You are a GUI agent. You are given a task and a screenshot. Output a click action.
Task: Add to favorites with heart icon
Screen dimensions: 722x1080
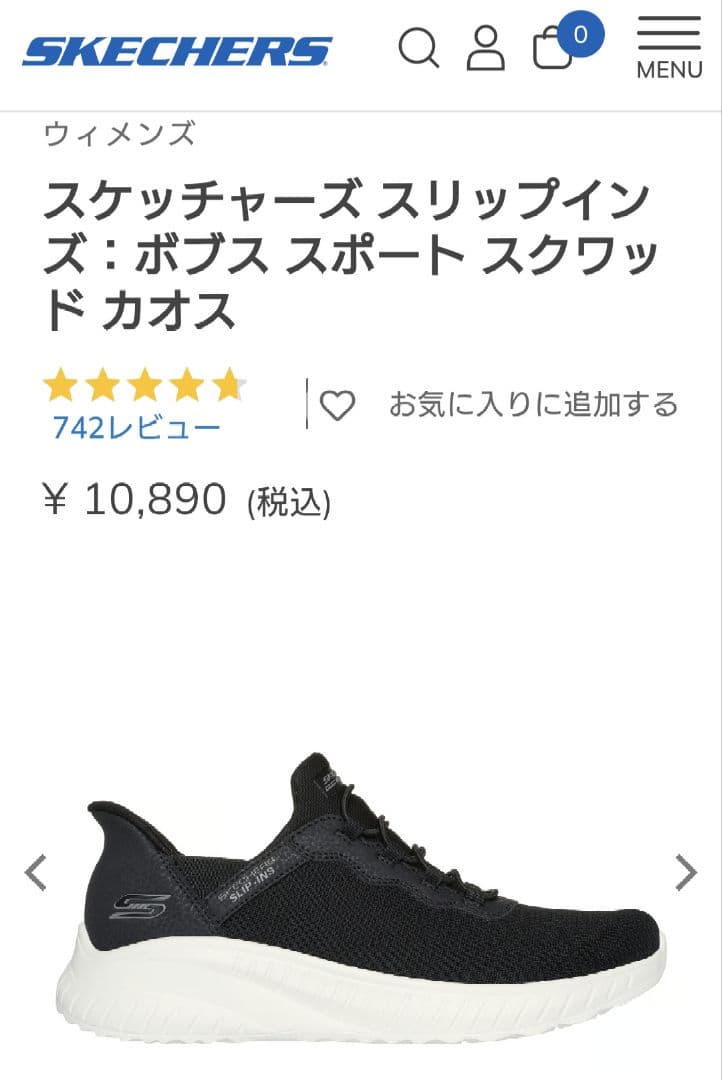click(x=337, y=405)
